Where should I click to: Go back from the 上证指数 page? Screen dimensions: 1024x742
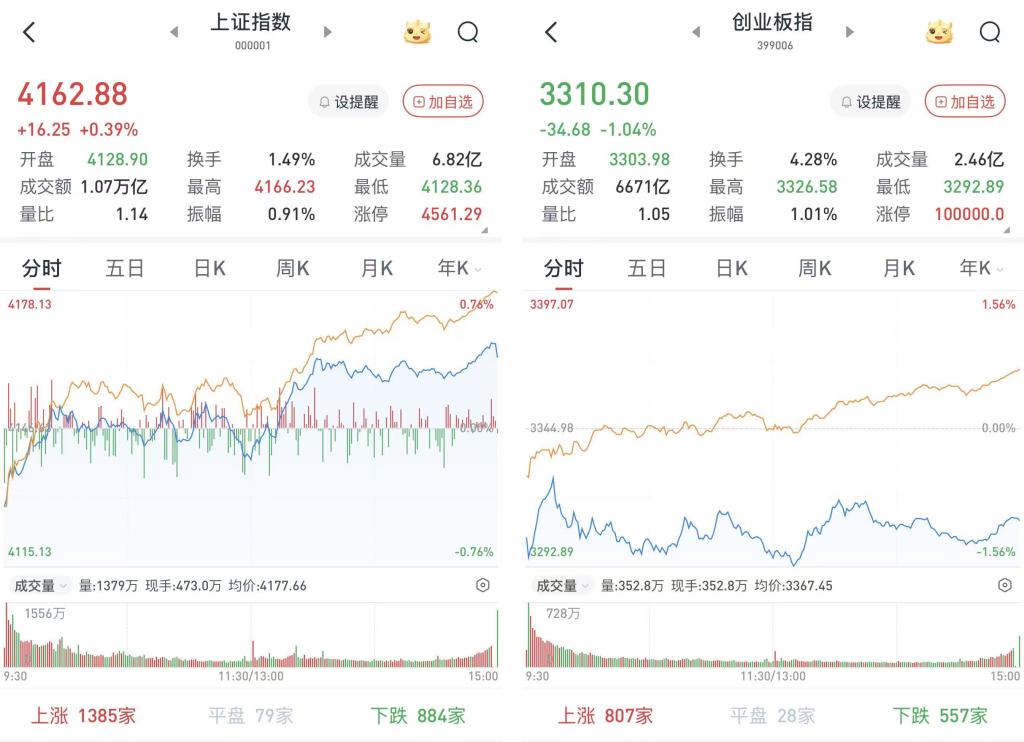coord(29,32)
